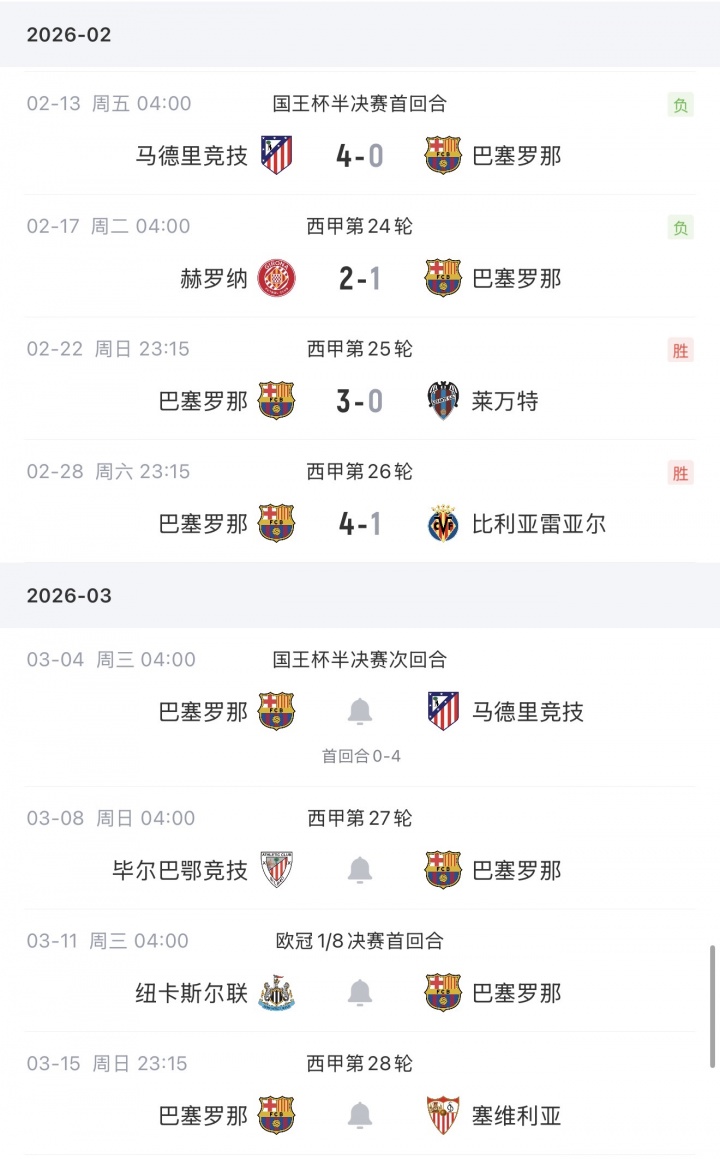Turn on the bell for 塞维利亚 match
Screen dimensions: 720x1159
click(x=360, y=1115)
